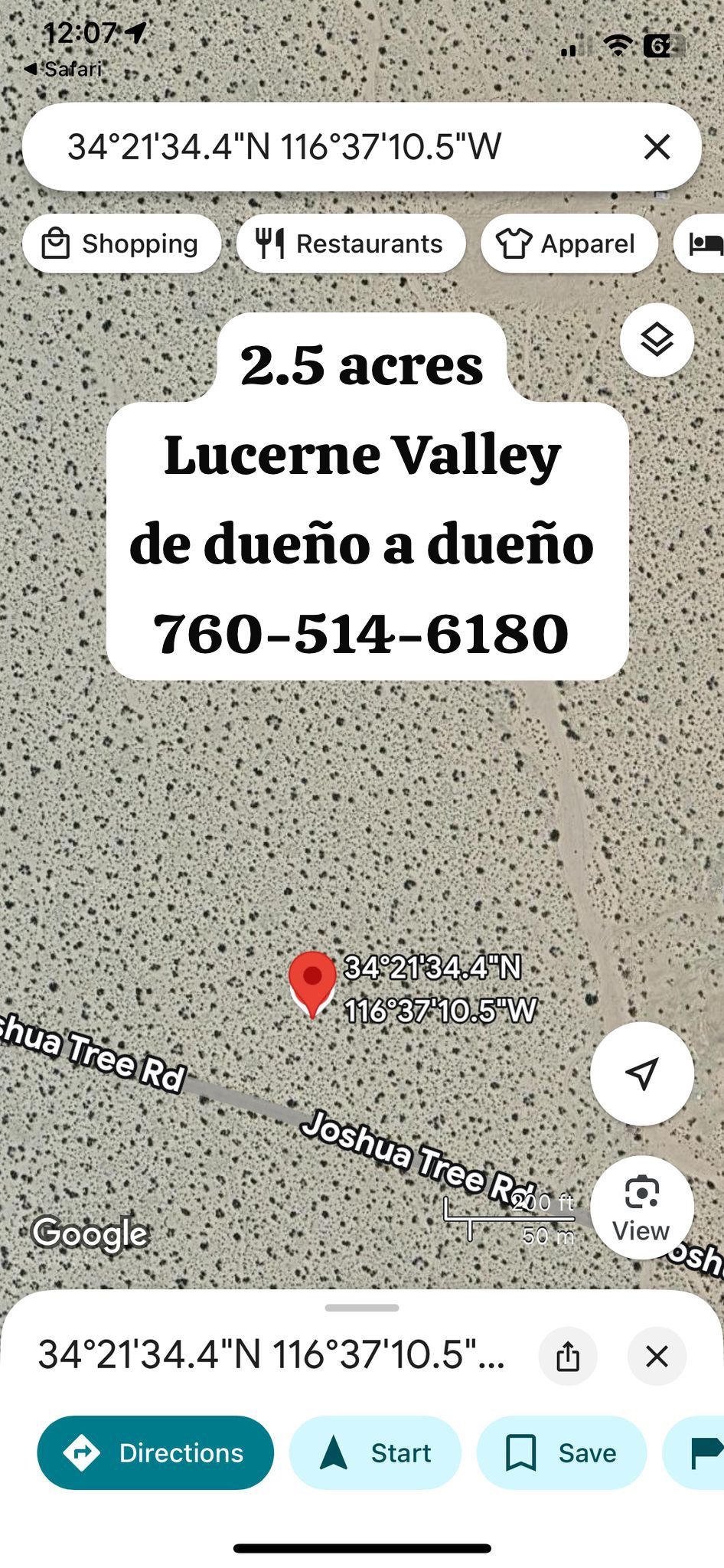The image size is (724, 1568).
Task: Select the Restaurants chip
Action: pos(351,243)
